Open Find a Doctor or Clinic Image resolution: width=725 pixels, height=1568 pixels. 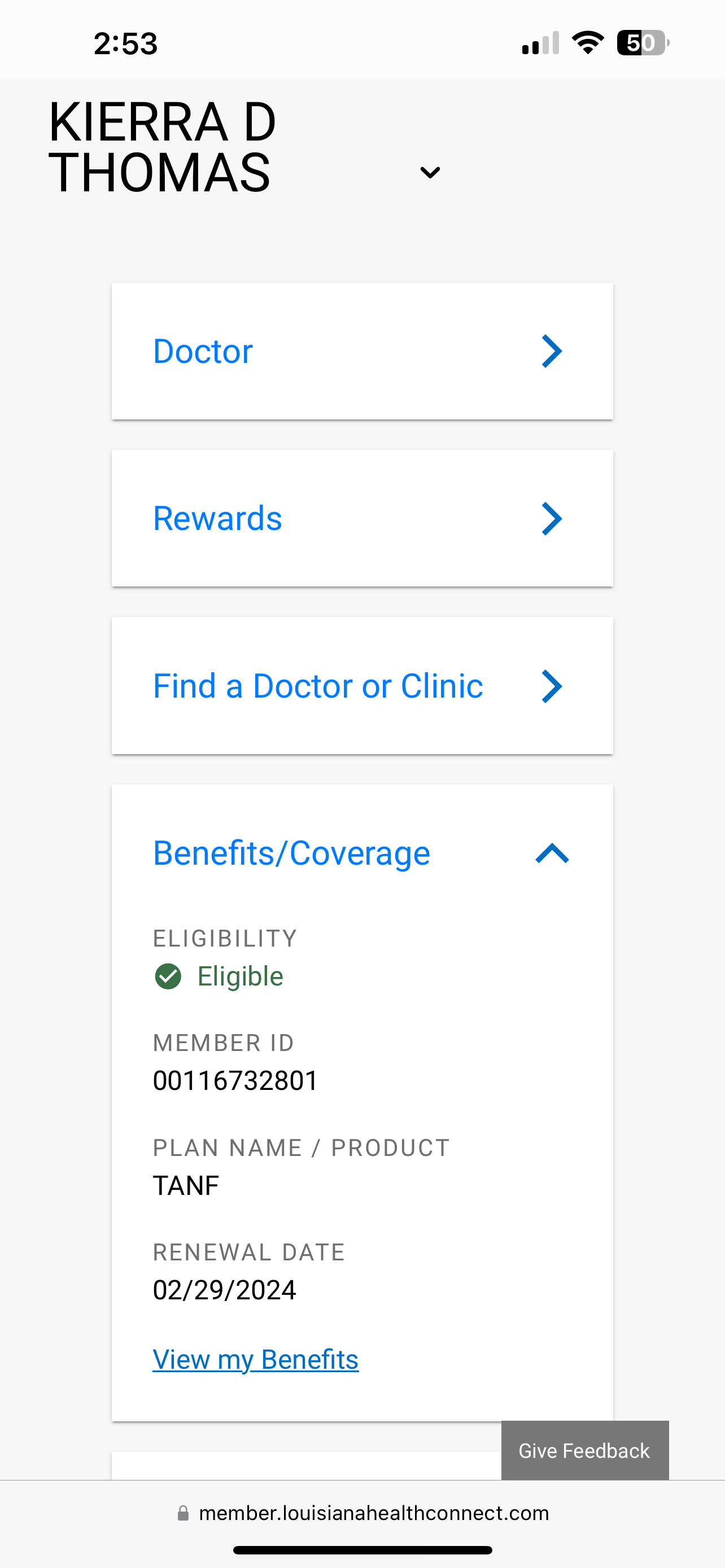[362, 686]
